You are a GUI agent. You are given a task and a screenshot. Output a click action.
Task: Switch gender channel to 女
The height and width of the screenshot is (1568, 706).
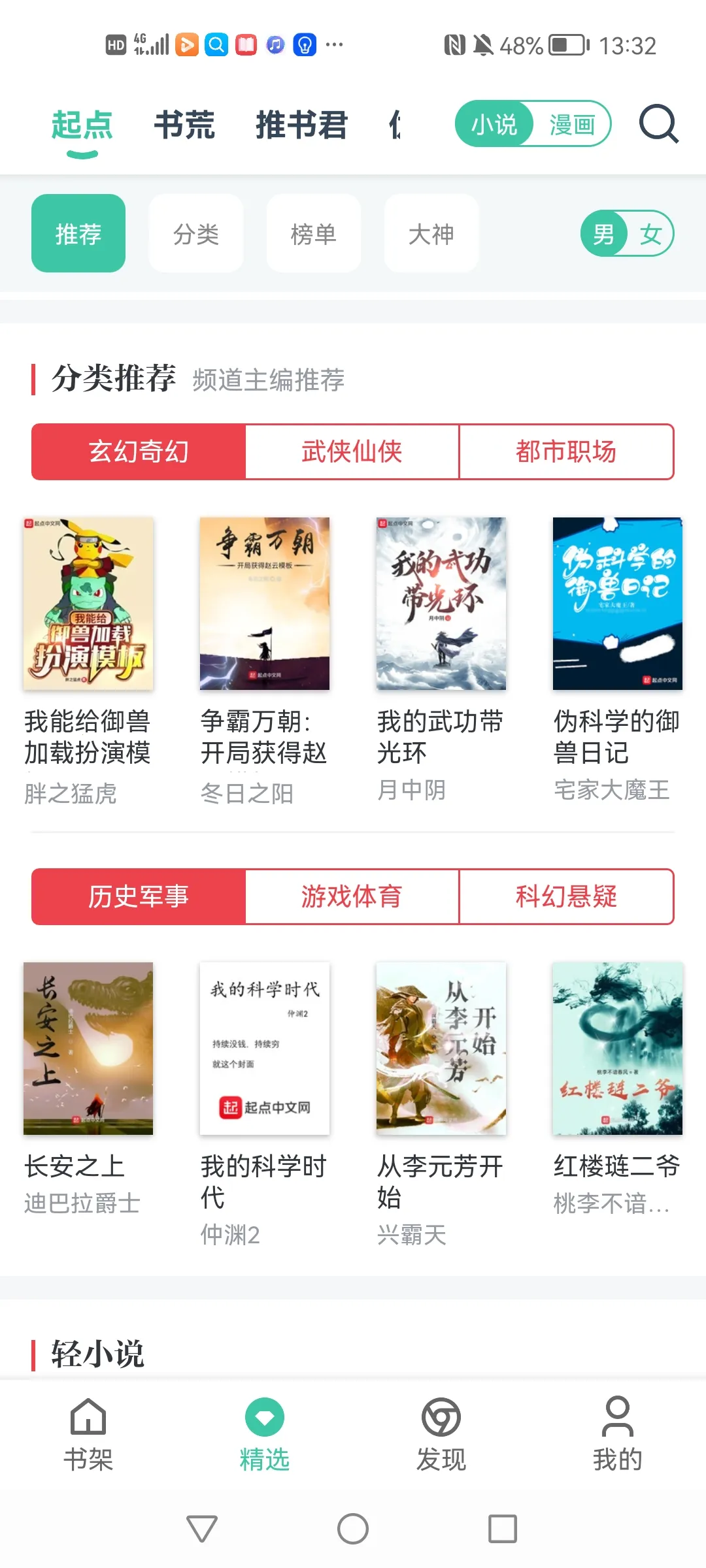tap(651, 234)
